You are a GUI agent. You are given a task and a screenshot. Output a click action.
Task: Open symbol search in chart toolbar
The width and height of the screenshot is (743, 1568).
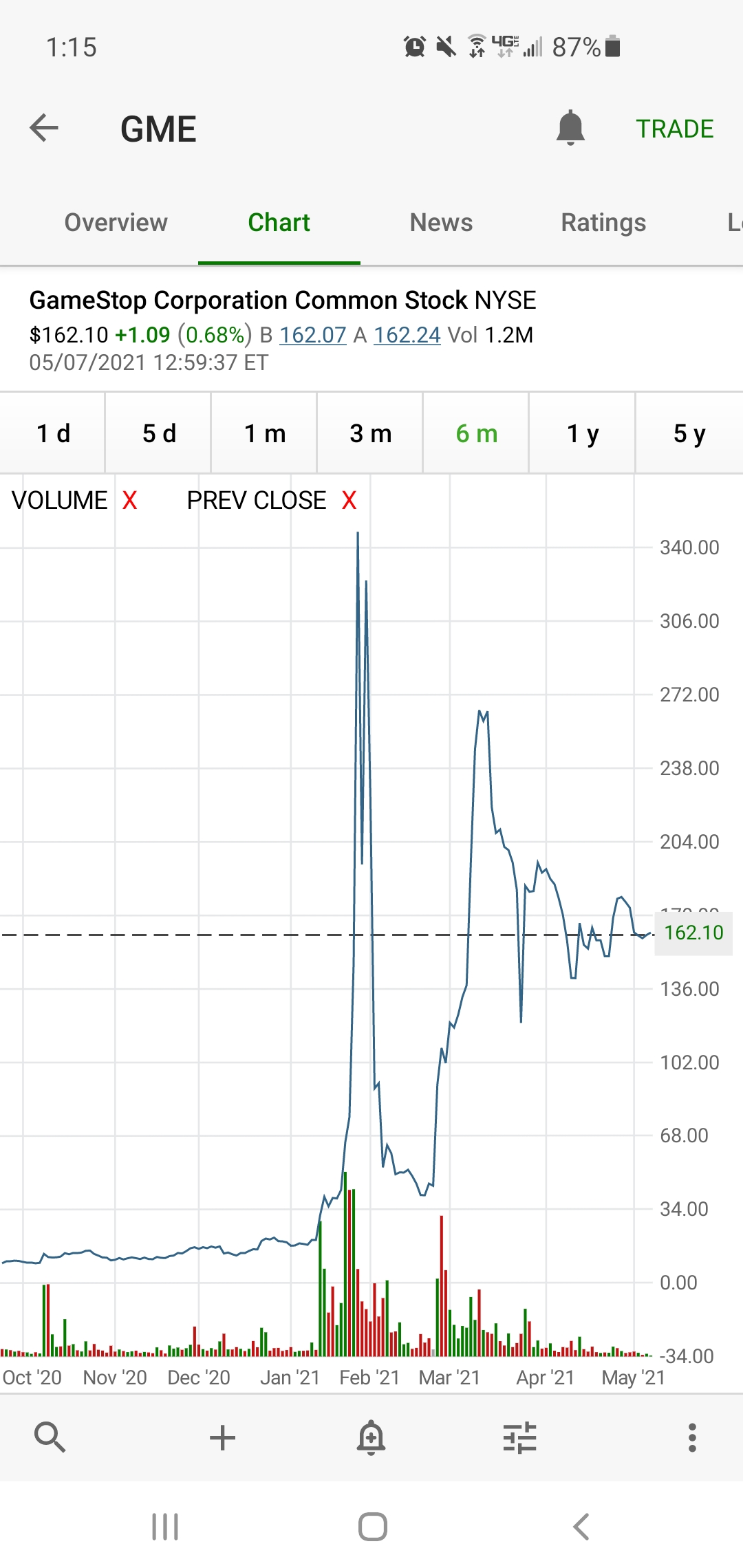coord(50,1437)
